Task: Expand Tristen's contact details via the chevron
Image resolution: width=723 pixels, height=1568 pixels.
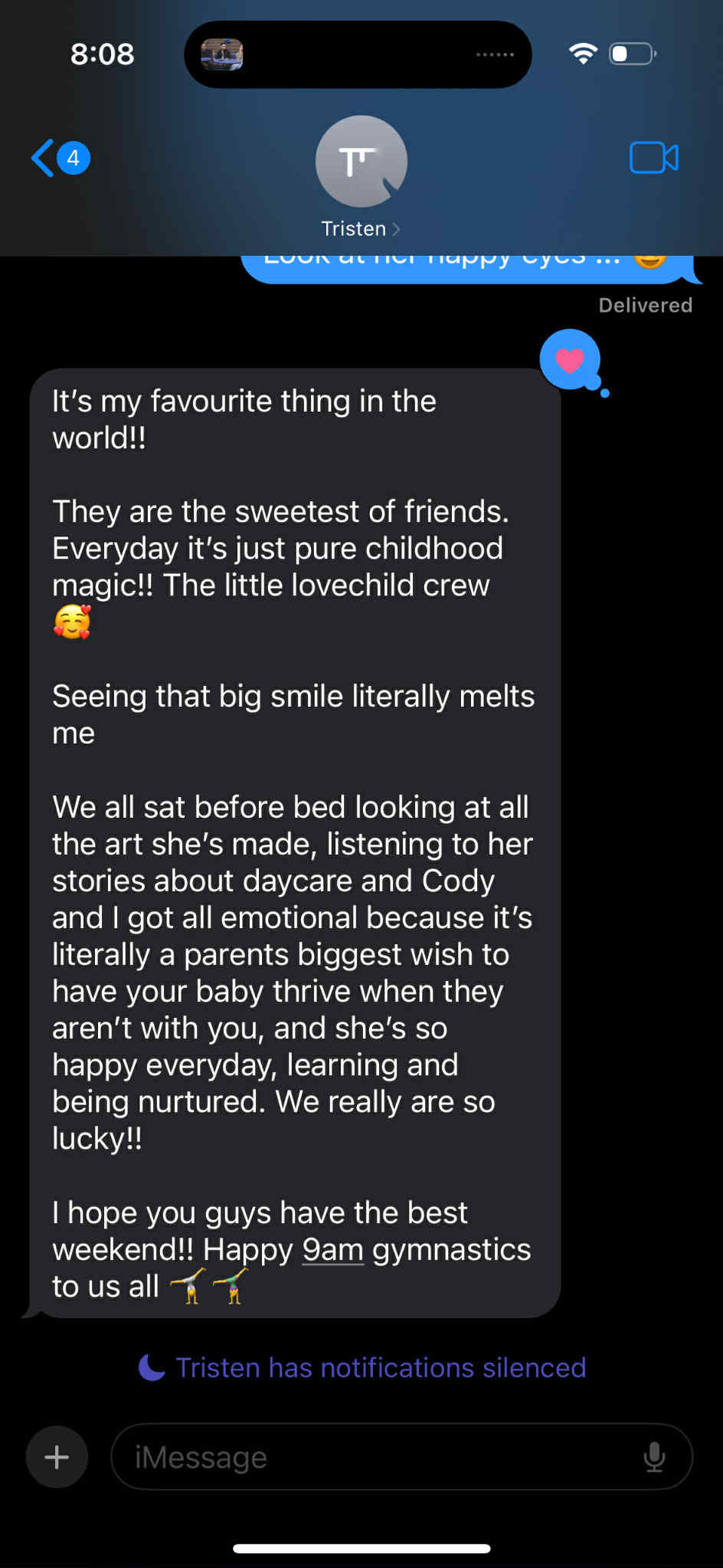Action: pyautogui.click(x=397, y=228)
